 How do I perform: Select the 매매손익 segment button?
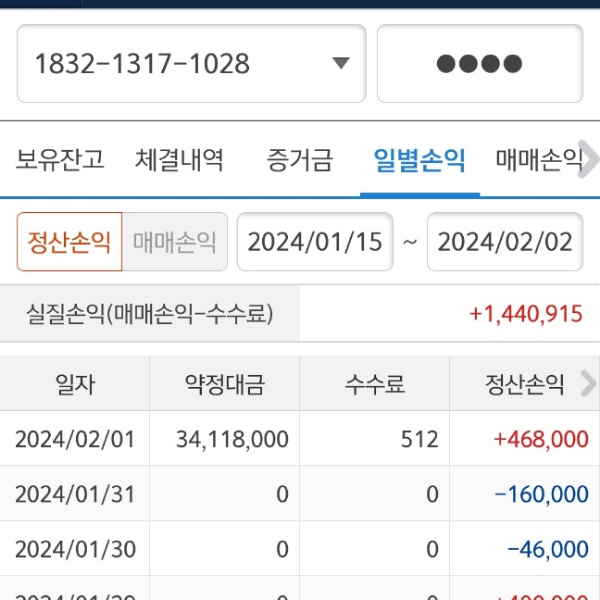pos(175,242)
